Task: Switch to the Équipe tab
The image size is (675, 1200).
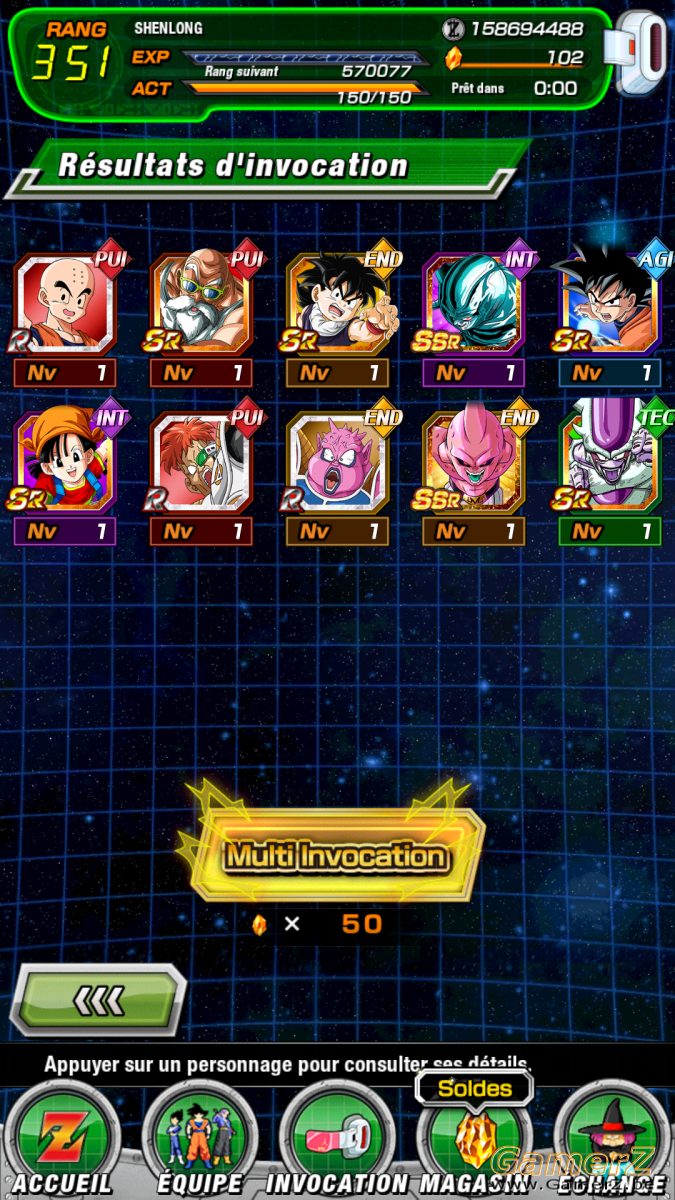Action: coord(199,1142)
